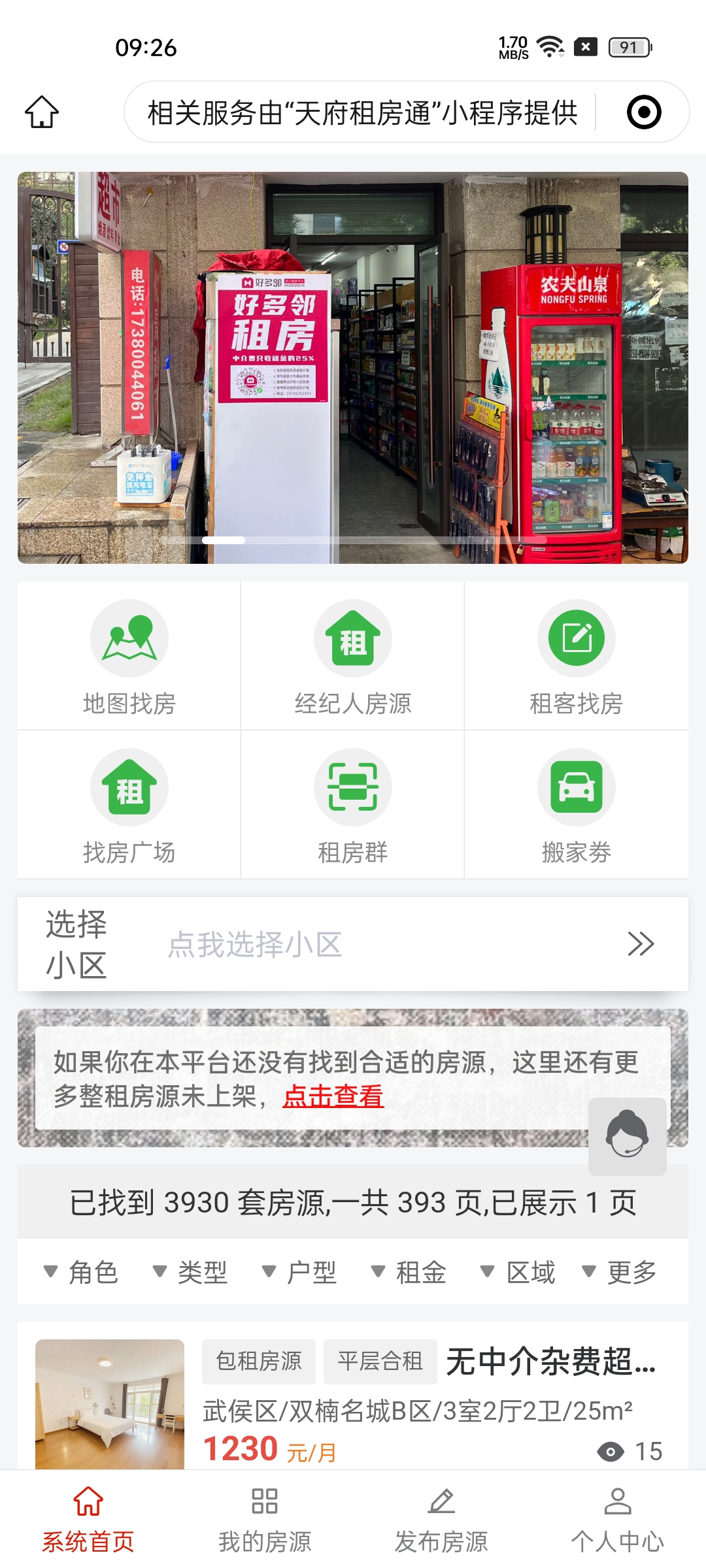This screenshot has width=706, height=1568.
Task: Expand the 更多 filter
Action: [620, 1272]
